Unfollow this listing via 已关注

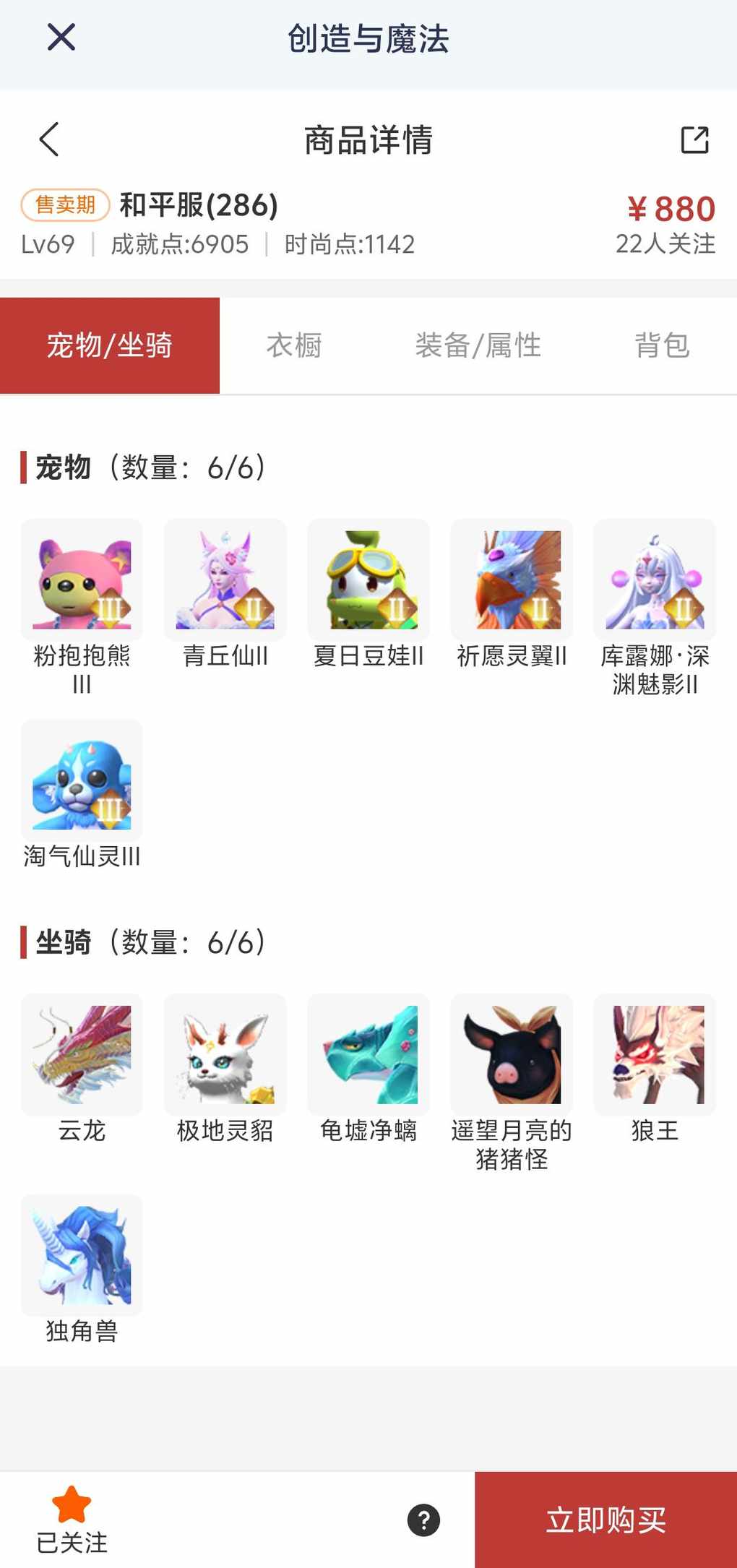[72, 1519]
